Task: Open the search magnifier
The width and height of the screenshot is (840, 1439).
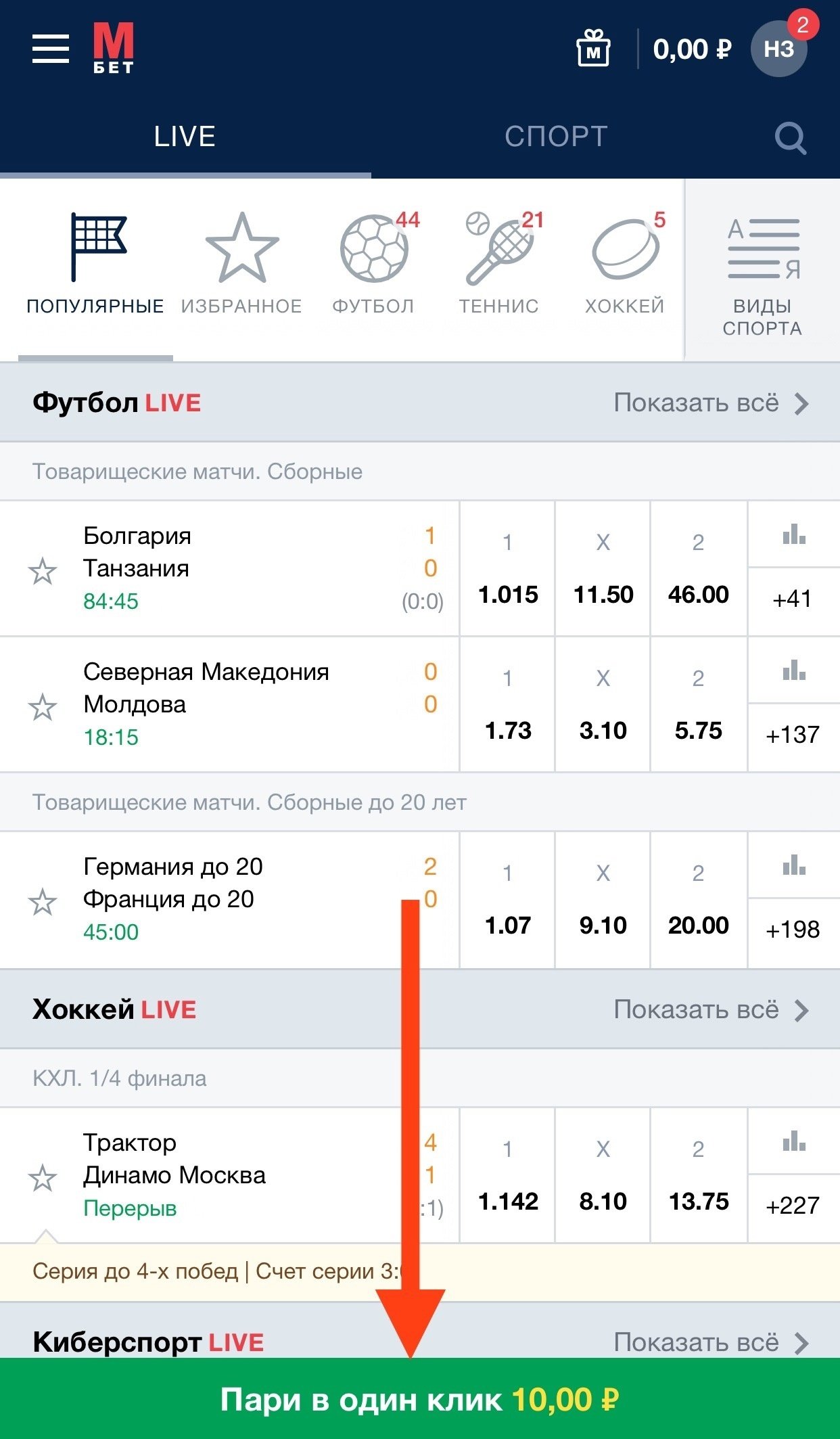Action: coord(790,138)
